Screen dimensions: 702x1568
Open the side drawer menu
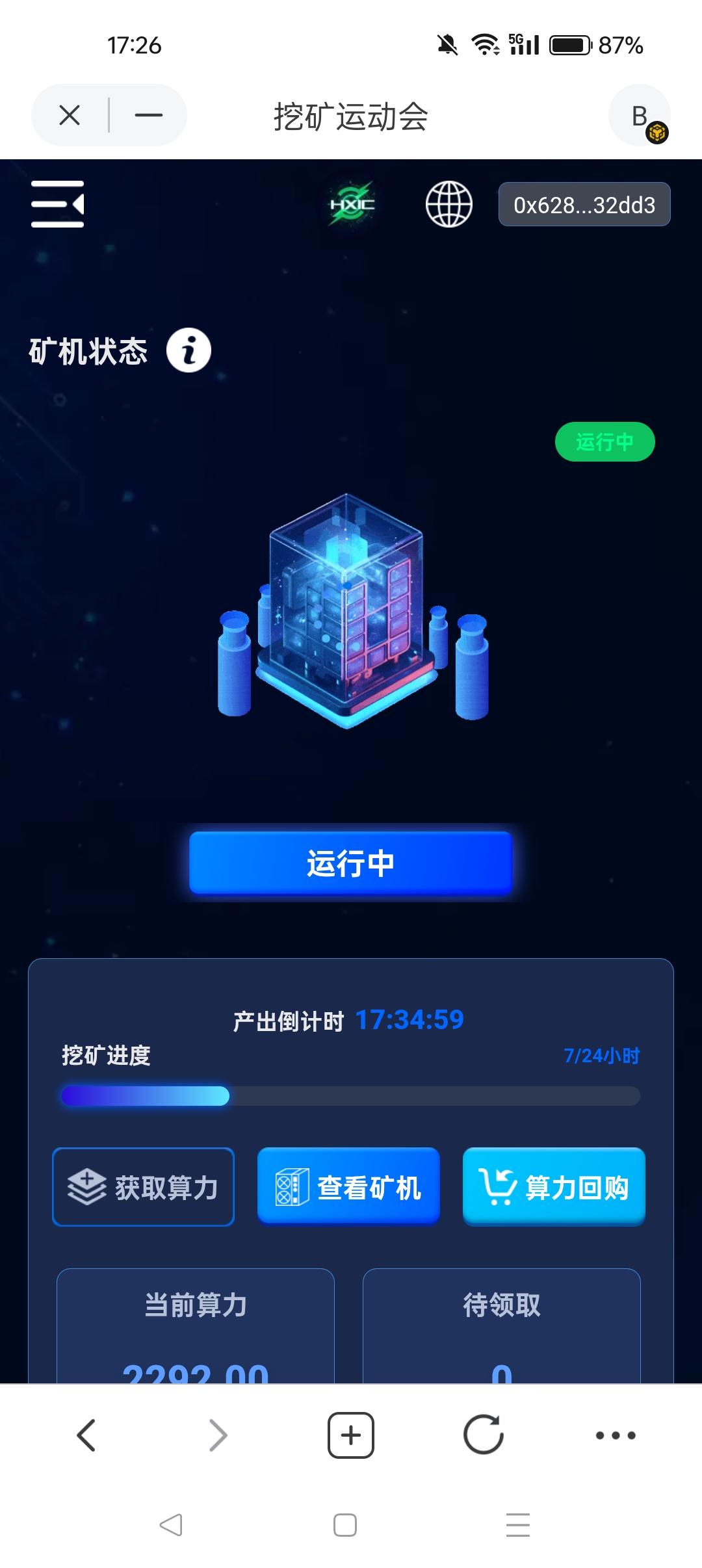pyautogui.click(x=58, y=204)
